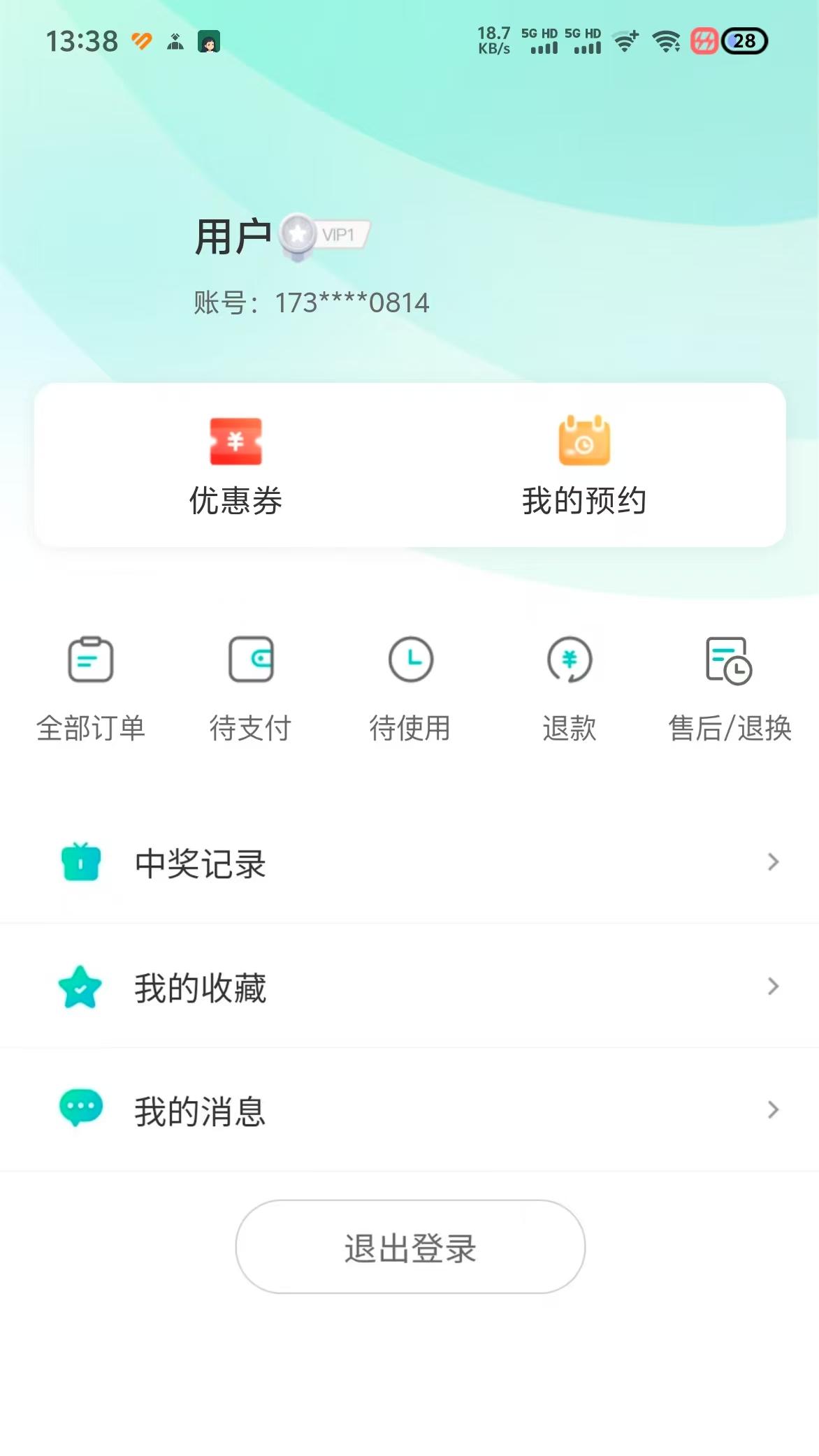Viewport: 819px width, 1456px height.
Task: Tap the VIP1 membership badge
Action: [324, 236]
